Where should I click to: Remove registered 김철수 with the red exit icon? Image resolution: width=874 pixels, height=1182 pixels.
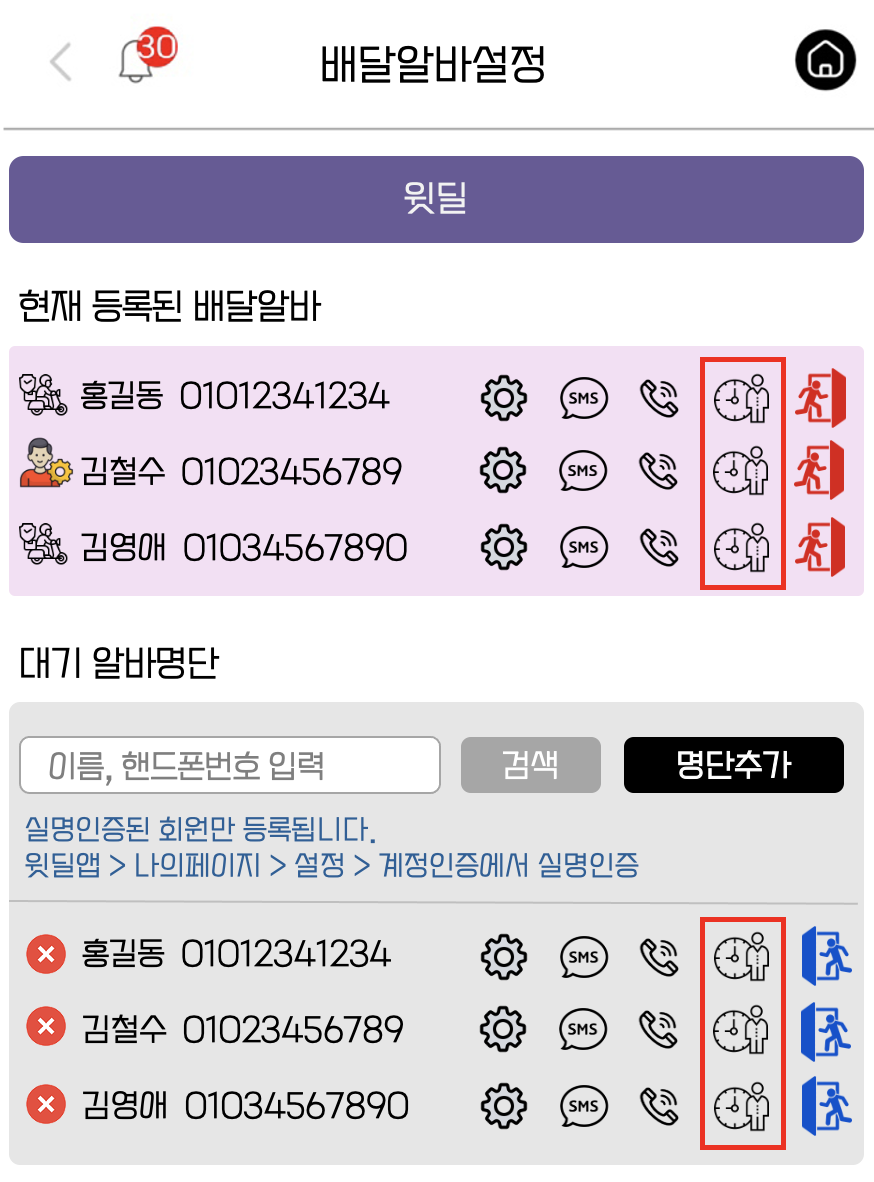click(820, 471)
